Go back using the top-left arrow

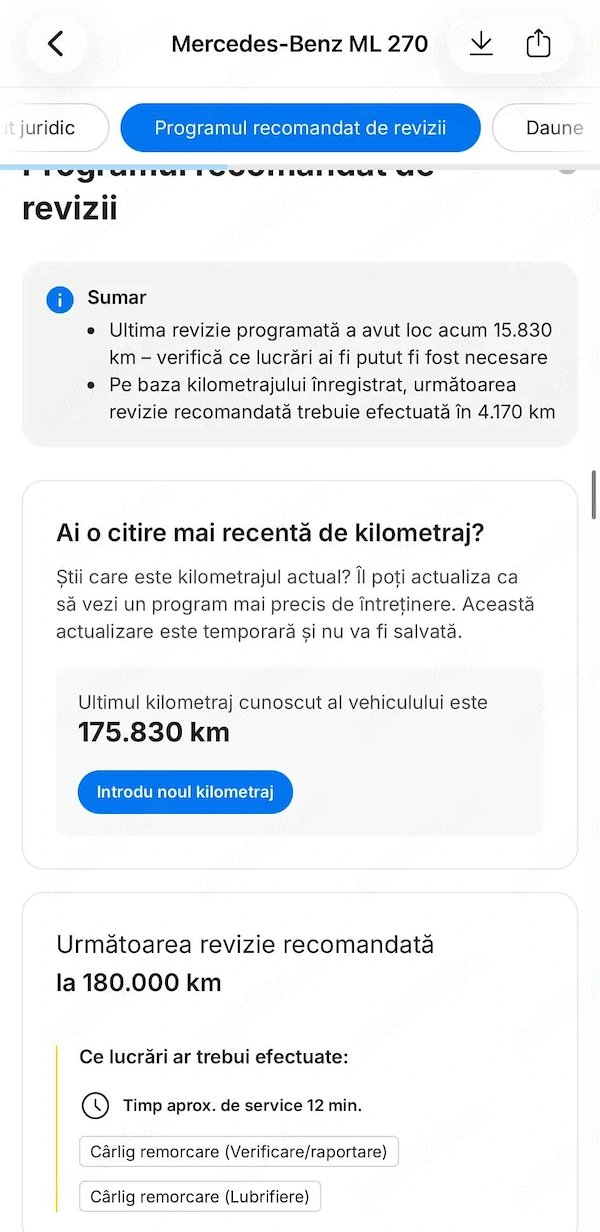pyautogui.click(x=56, y=44)
